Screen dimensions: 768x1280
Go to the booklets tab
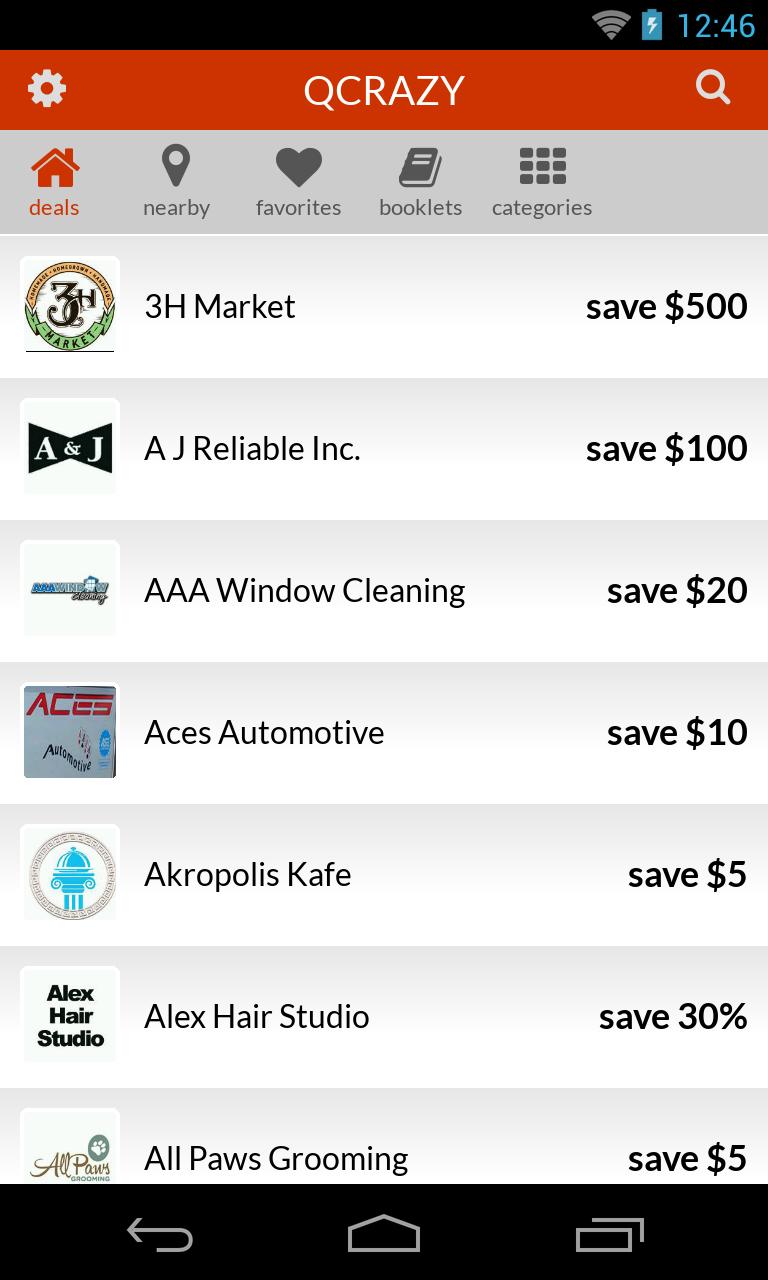pyautogui.click(x=420, y=182)
